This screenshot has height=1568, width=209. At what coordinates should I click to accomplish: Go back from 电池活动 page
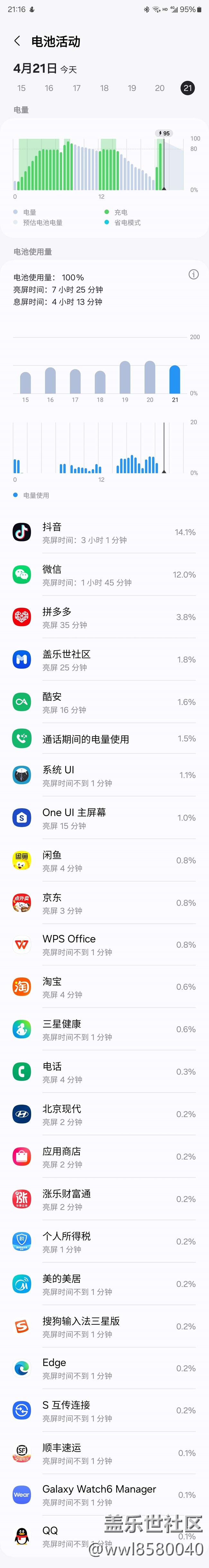[x=17, y=42]
